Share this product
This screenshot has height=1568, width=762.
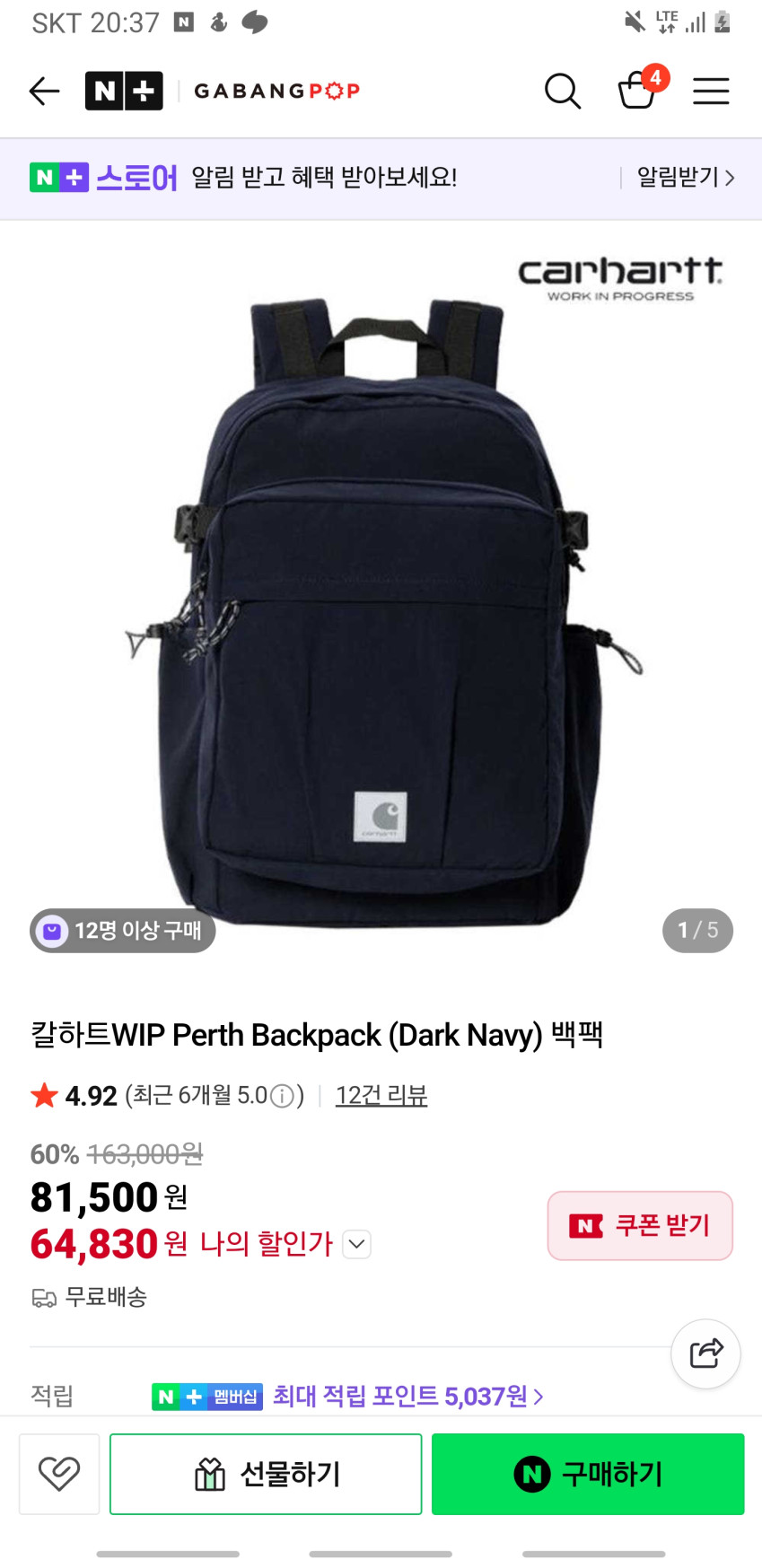[x=705, y=1353]
